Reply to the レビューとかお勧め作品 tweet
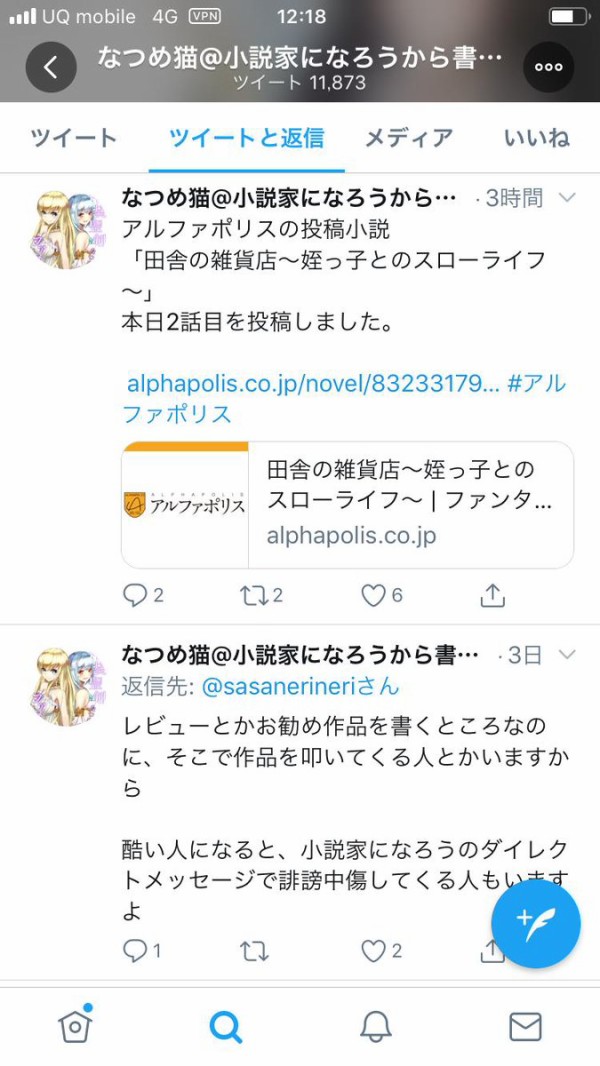The image size is (600, 1066). pos(135,951)
